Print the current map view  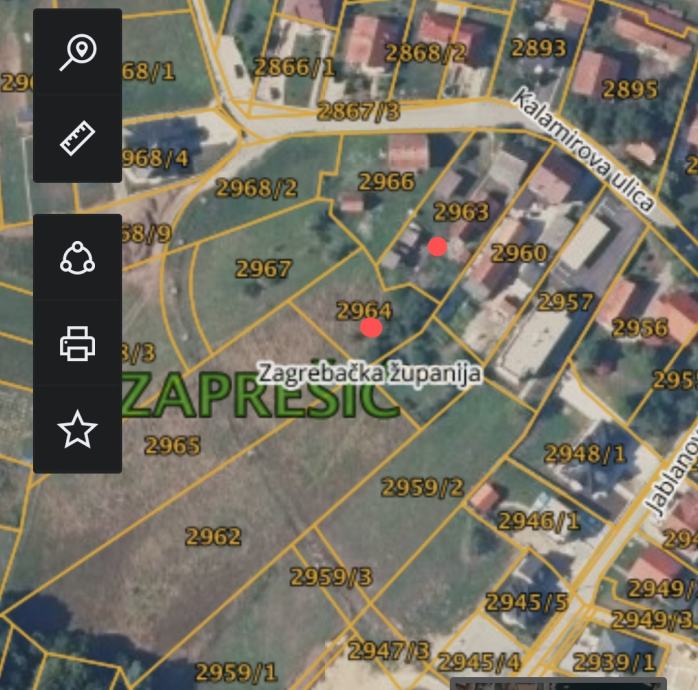[77, 344]
